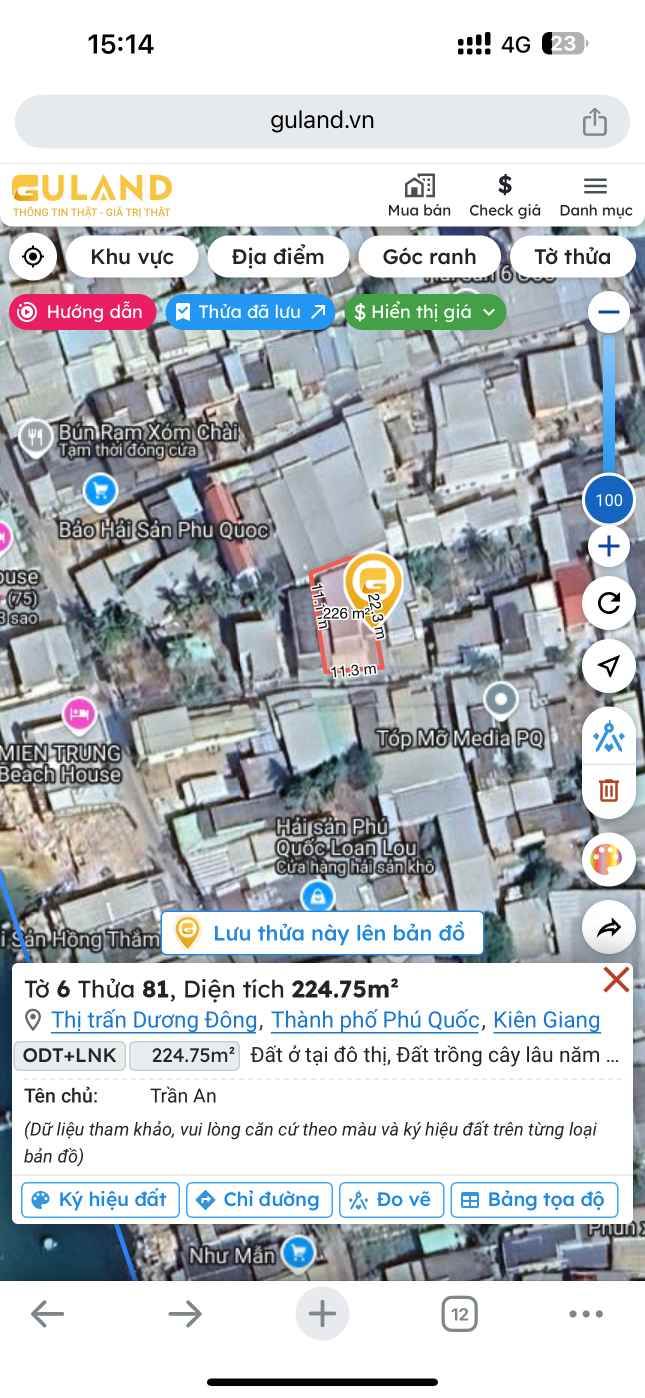
Task: Delete drawn measurements with trash icon
Action: [609, 791]
